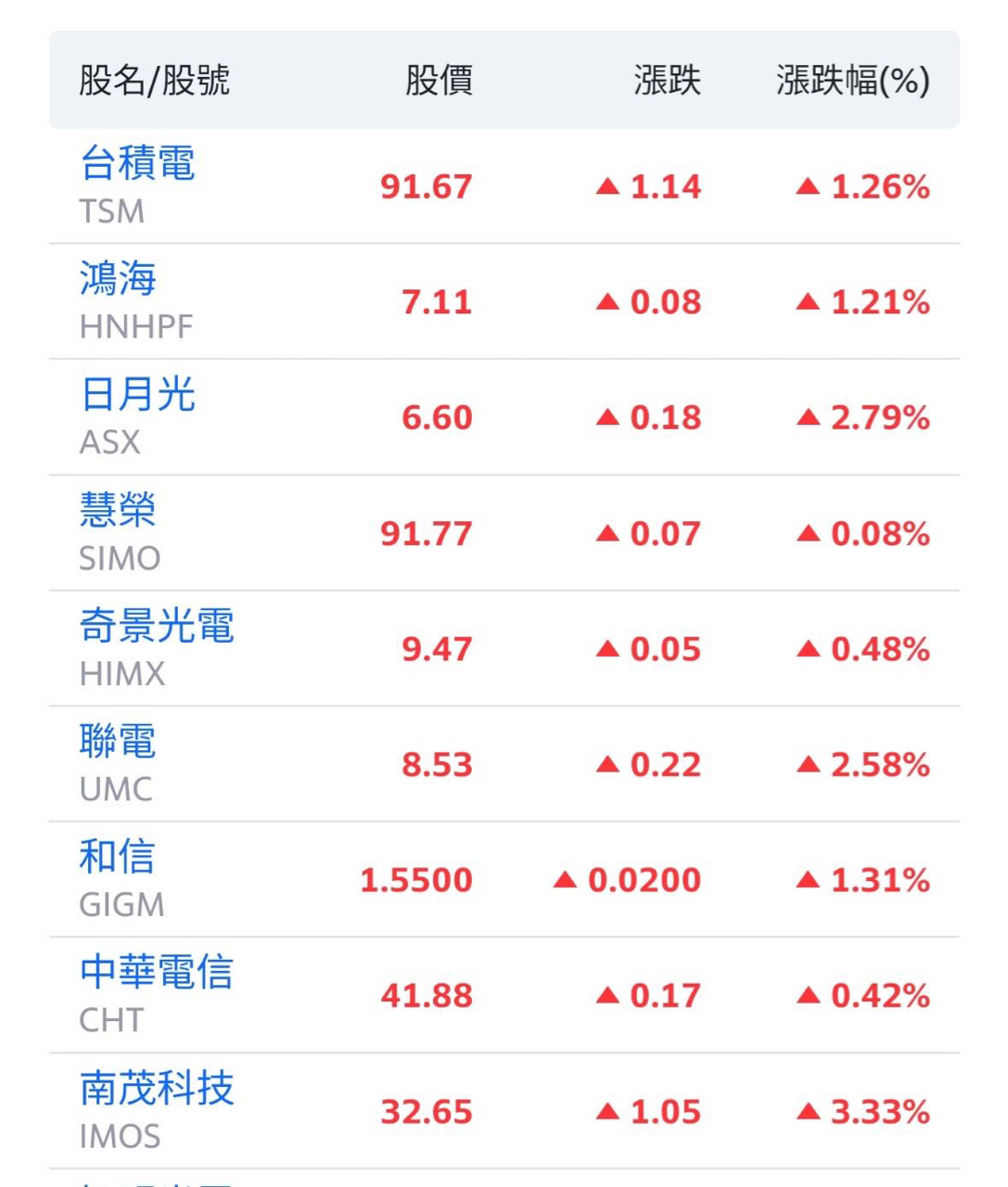Select the 日月光 ASX stock name
This screenshot has height=1187, width=1008.
coord(137,394)
